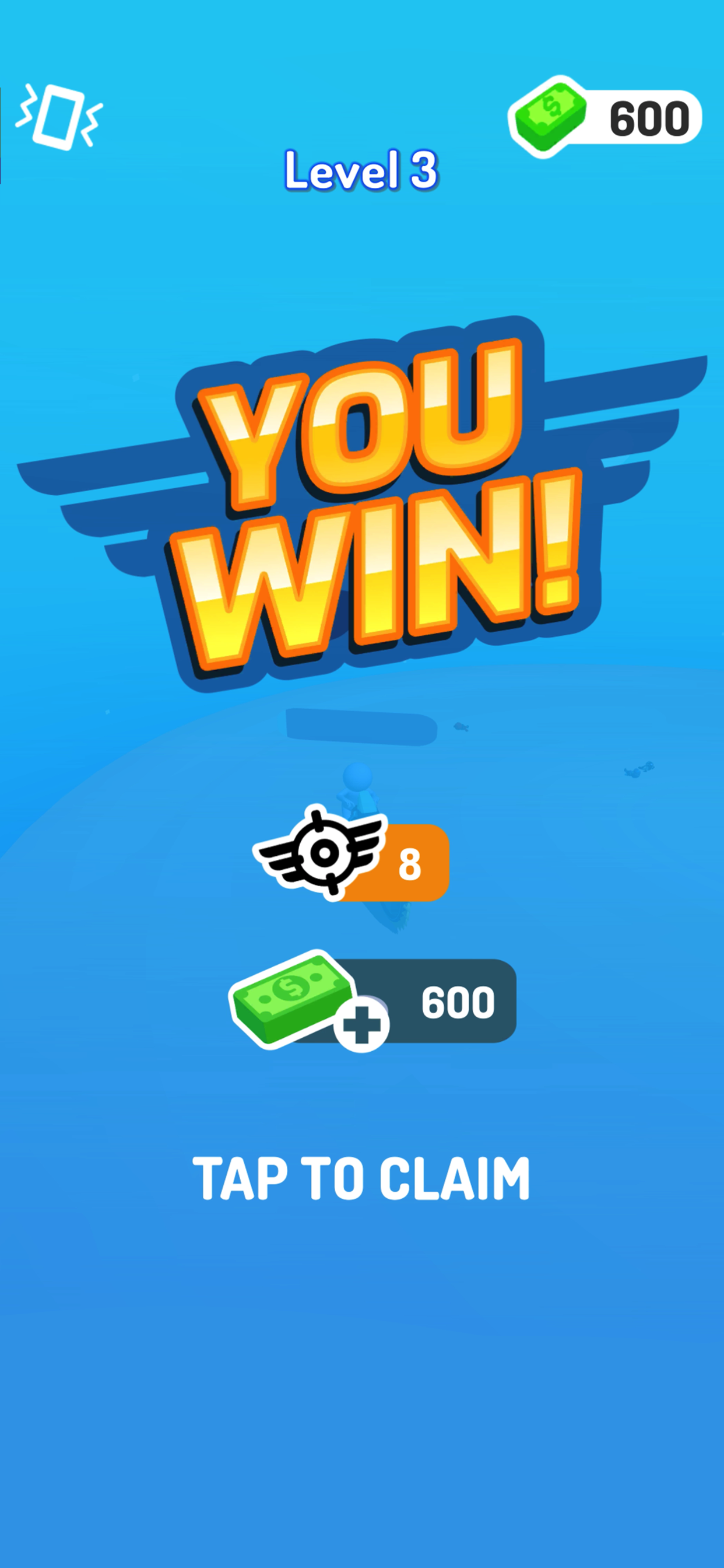Toggle the phone vibration icon
The image size is (724, 1568).
tap(59, 117)
